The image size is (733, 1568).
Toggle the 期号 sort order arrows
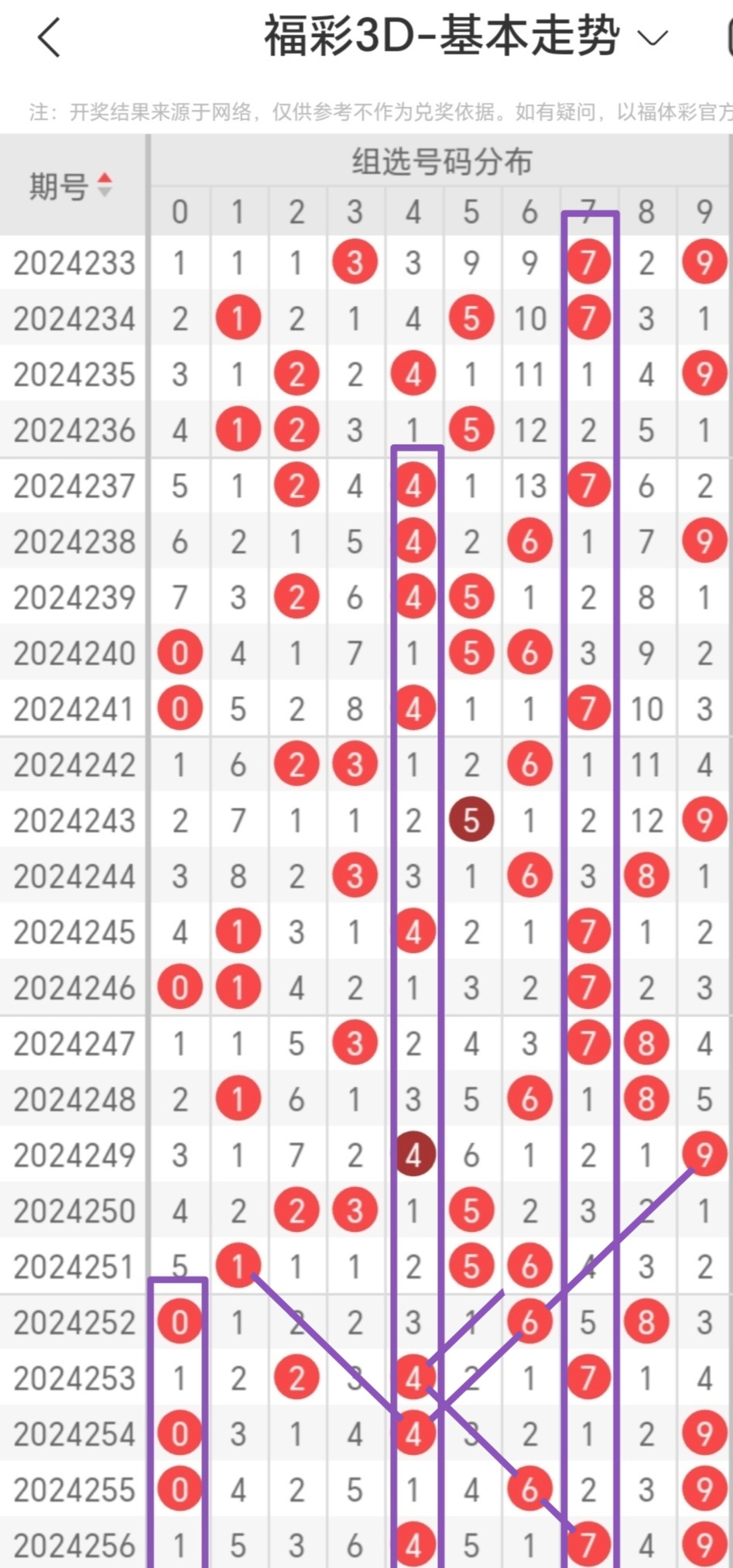(105, 182)
